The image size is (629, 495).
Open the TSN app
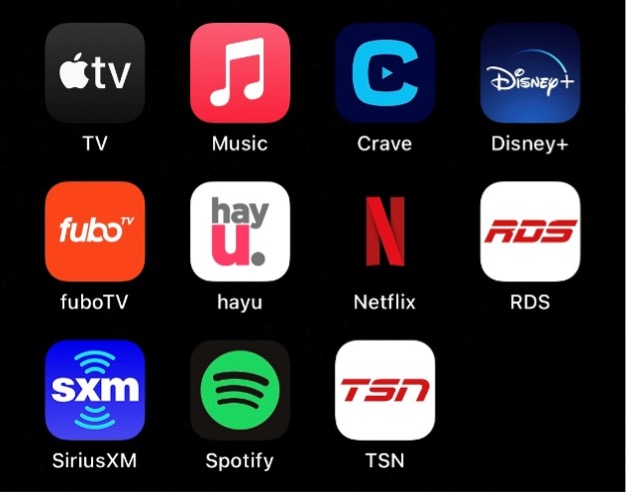click(x=385, y=390)
